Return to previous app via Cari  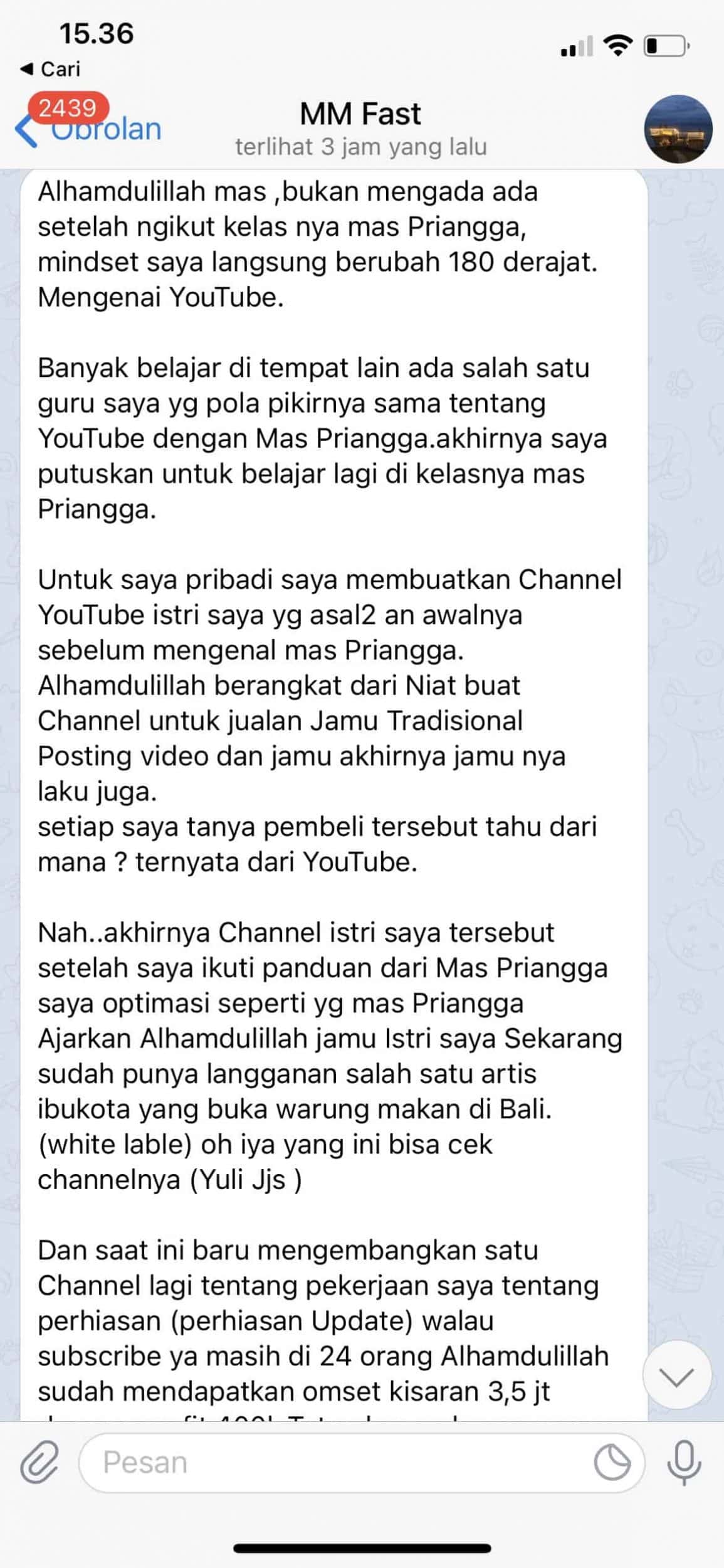51,69
